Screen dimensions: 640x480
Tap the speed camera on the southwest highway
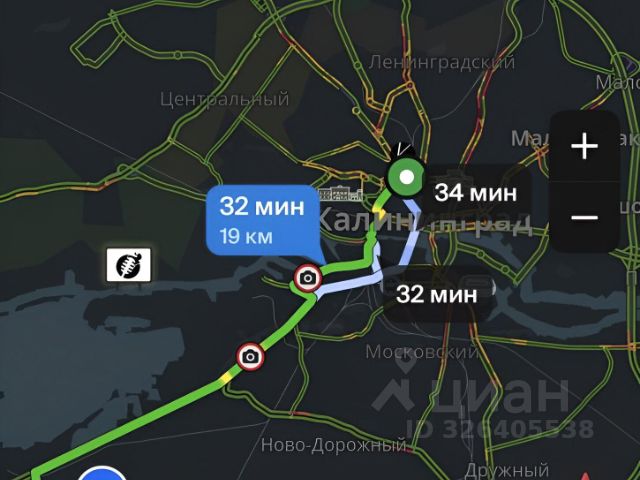click(x=250, y=355)
